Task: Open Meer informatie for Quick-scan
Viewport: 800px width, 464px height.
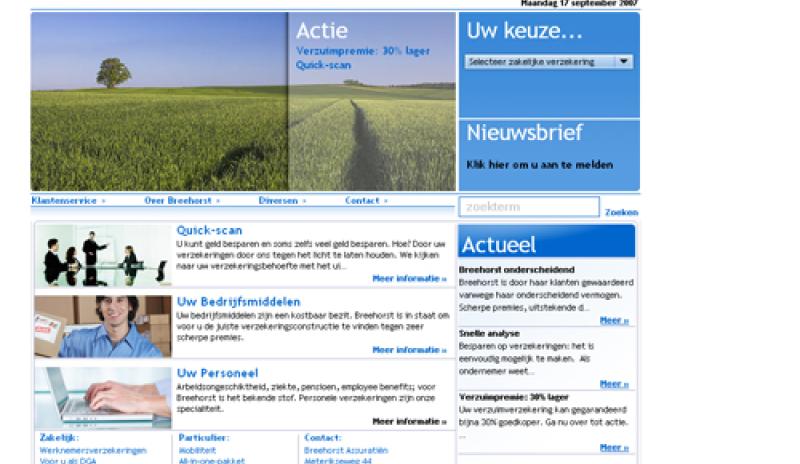Action: click(409, 278)
